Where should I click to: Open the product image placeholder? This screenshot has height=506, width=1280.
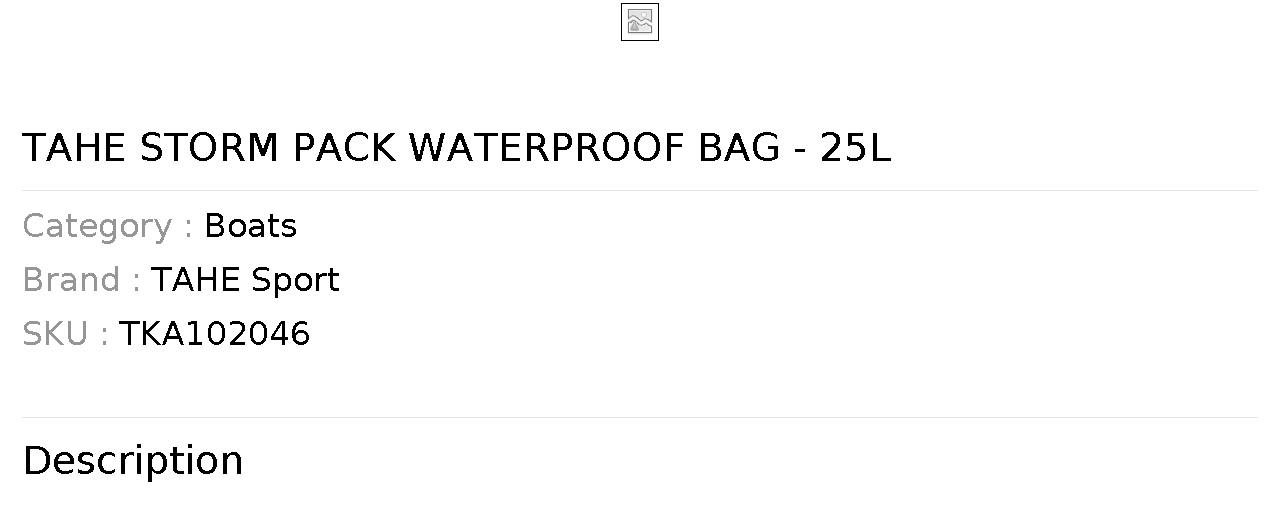pos(639,22)
